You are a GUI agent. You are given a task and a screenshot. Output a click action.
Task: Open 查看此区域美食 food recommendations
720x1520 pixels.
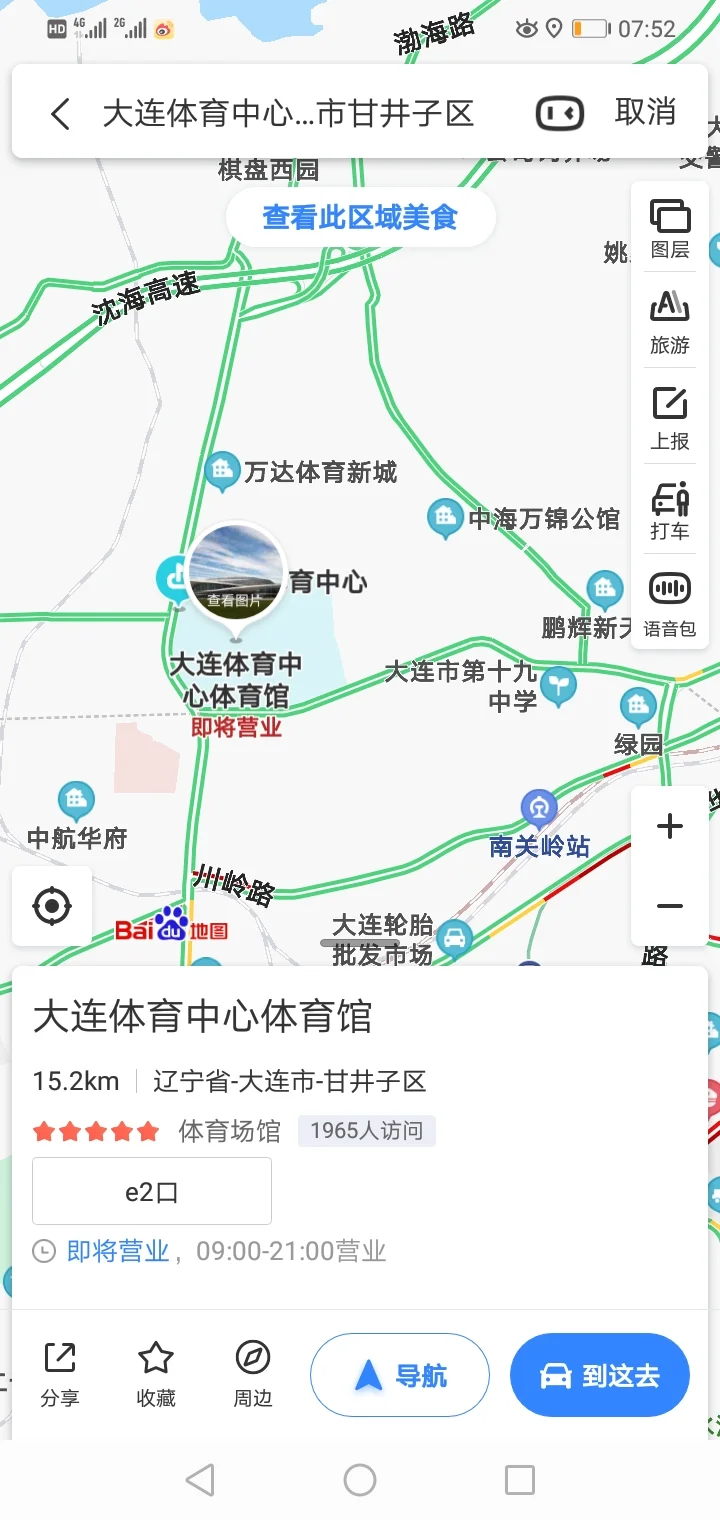point(362,217)
